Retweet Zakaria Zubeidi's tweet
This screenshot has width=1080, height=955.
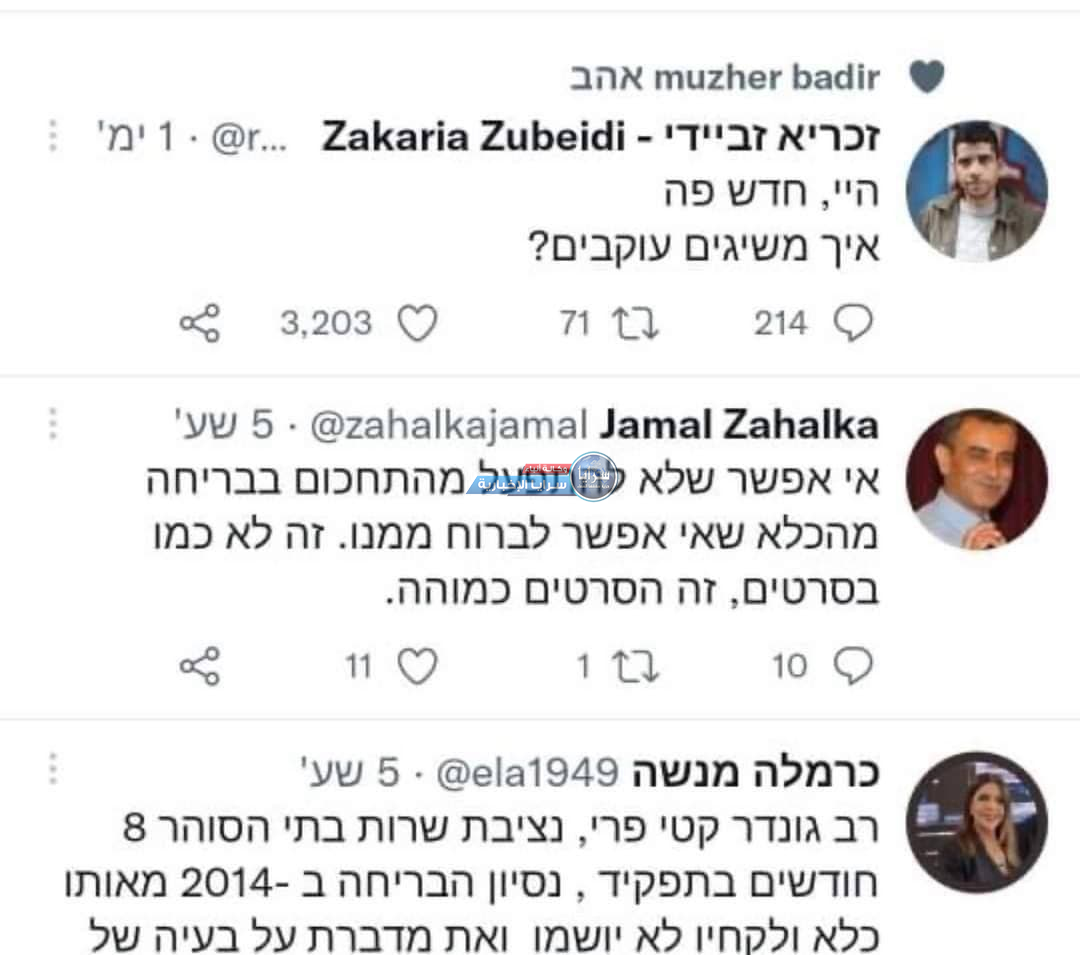[x=633, y=323]
